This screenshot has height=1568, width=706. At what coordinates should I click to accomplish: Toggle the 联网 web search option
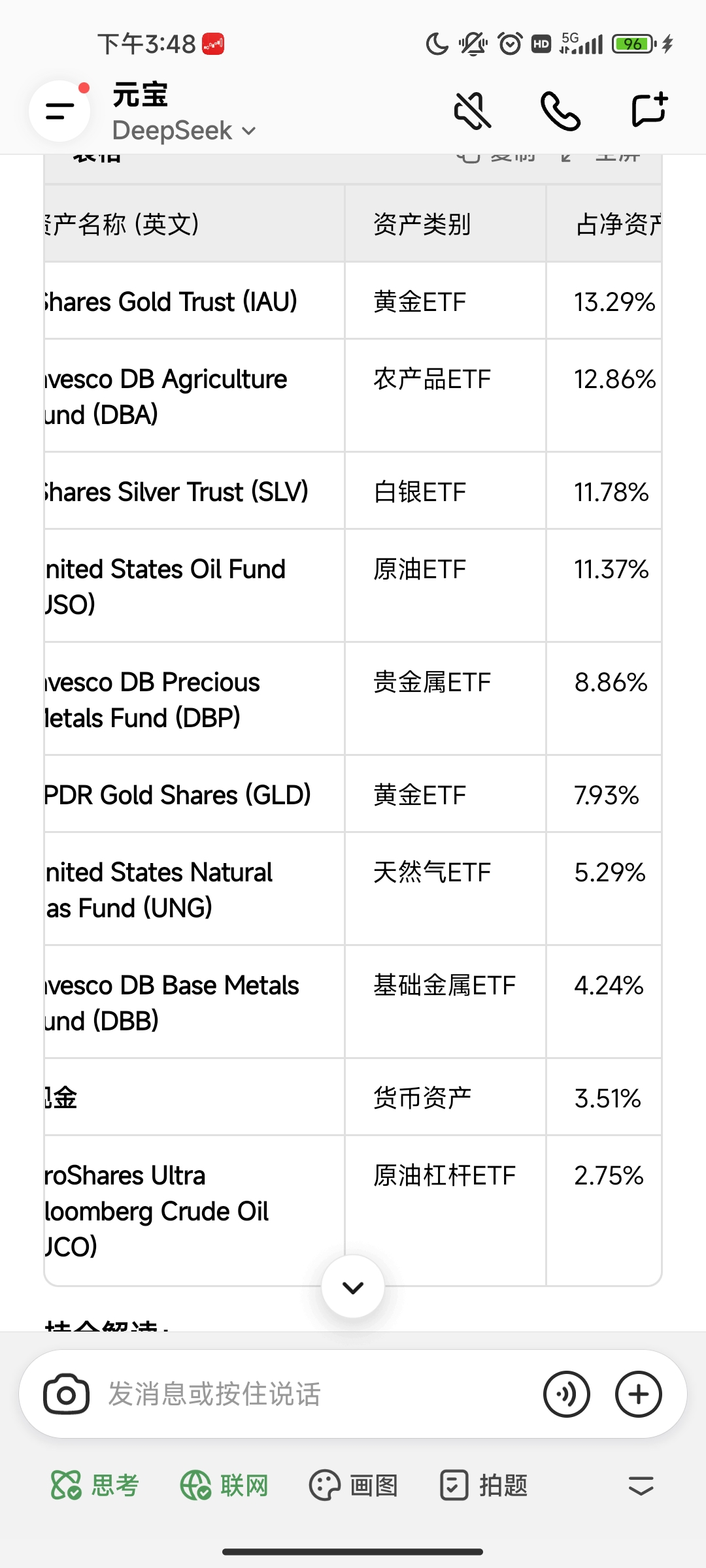(225, 1486)
